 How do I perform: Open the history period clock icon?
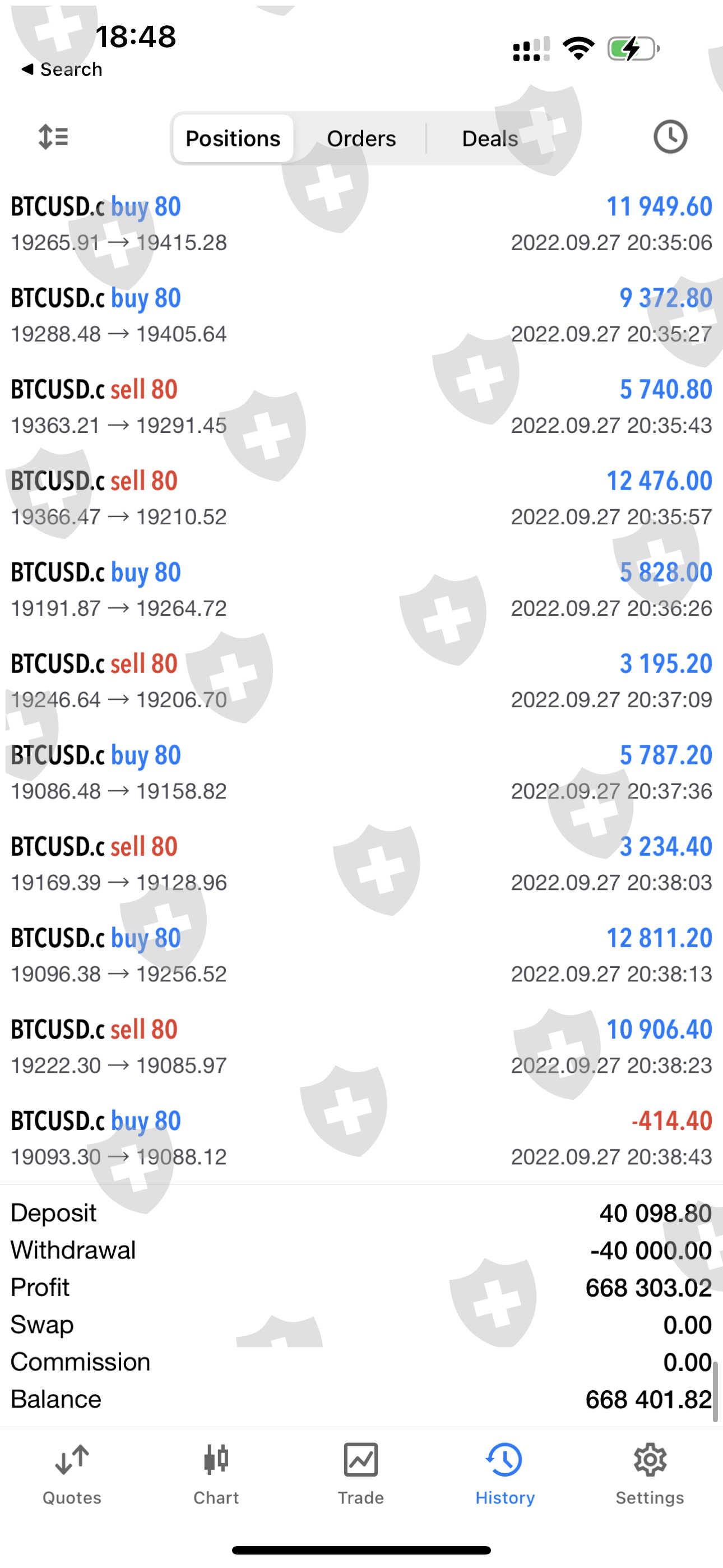[x=670, y=137]
